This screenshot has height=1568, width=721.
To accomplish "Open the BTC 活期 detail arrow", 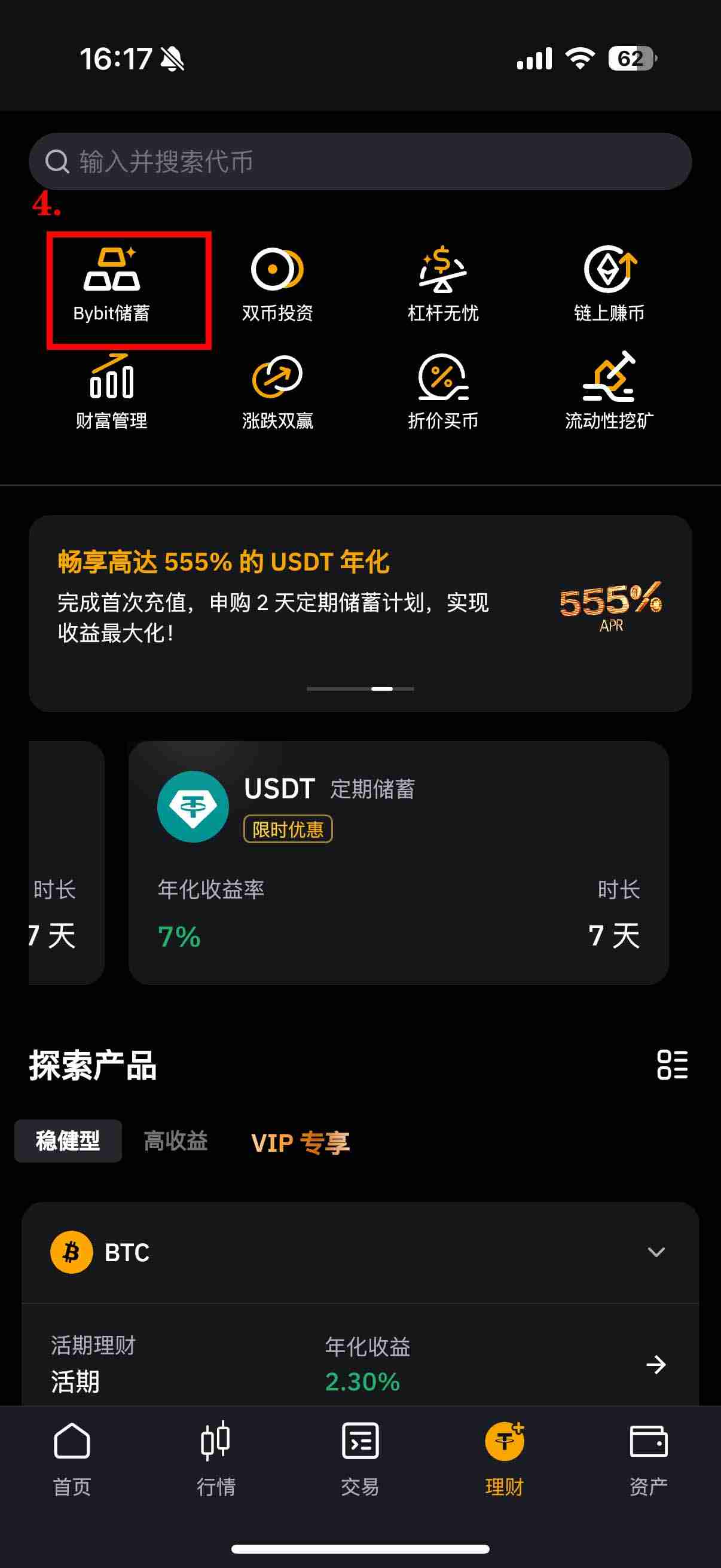I will click(657, 1365).
